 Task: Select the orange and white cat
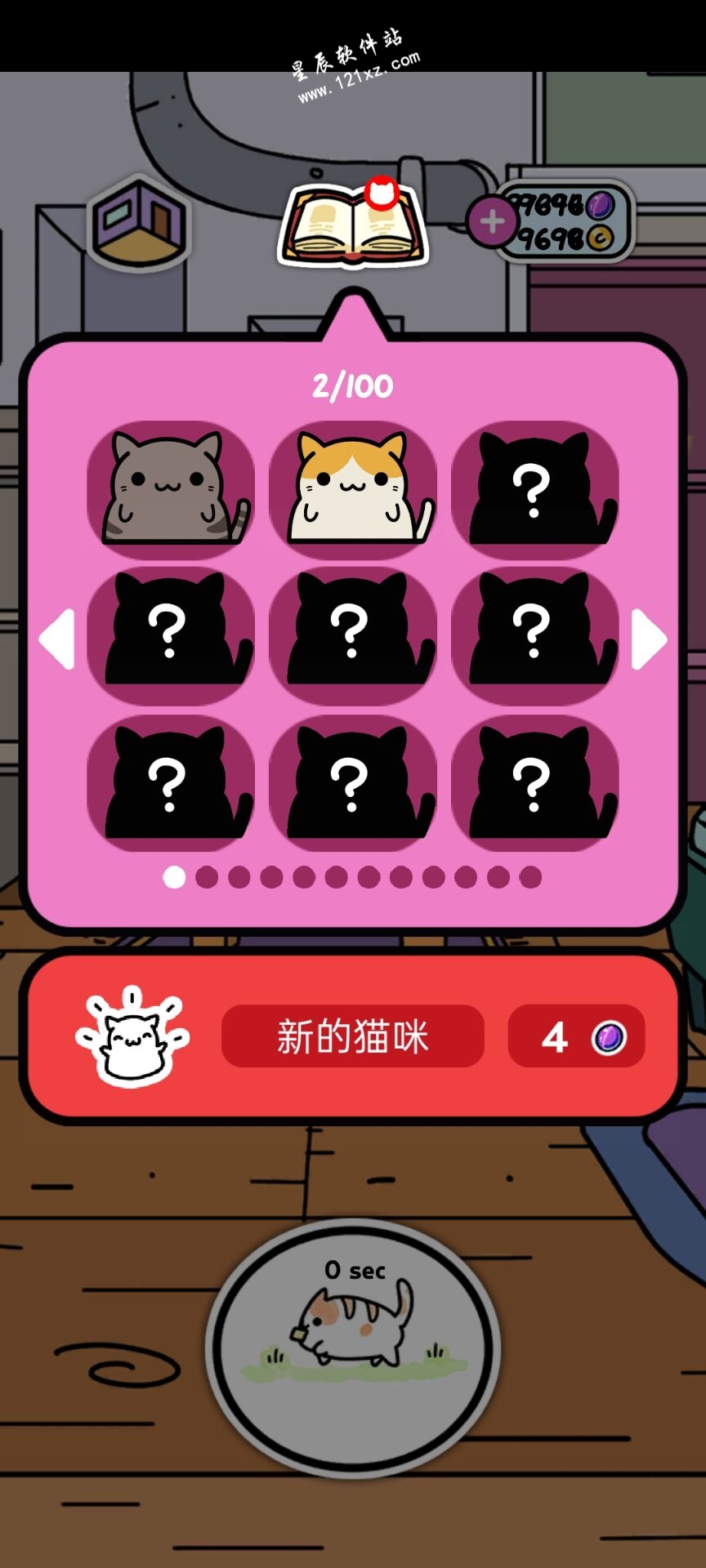pos(353,488)
